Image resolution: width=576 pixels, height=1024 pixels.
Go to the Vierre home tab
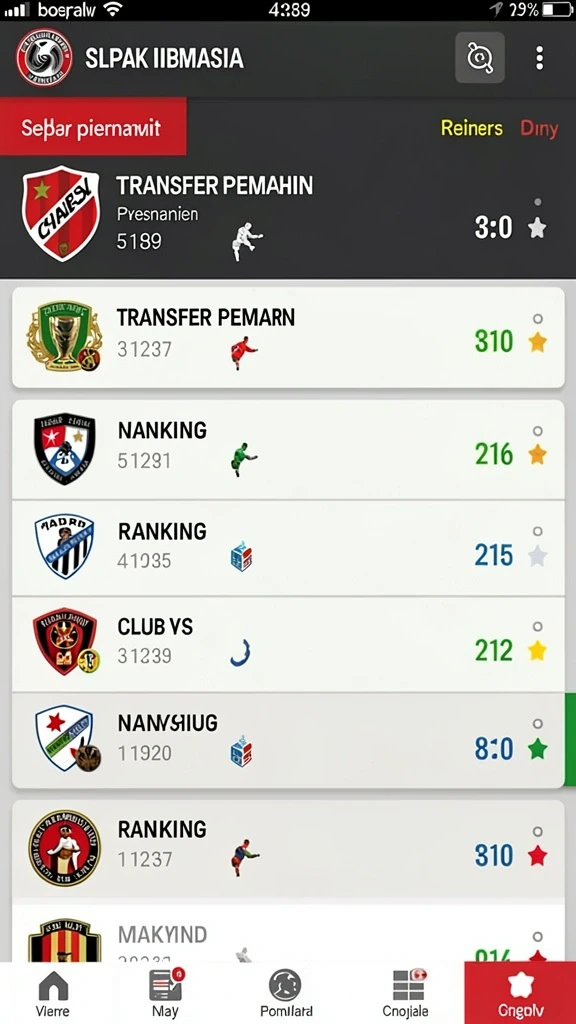[52, 993]
